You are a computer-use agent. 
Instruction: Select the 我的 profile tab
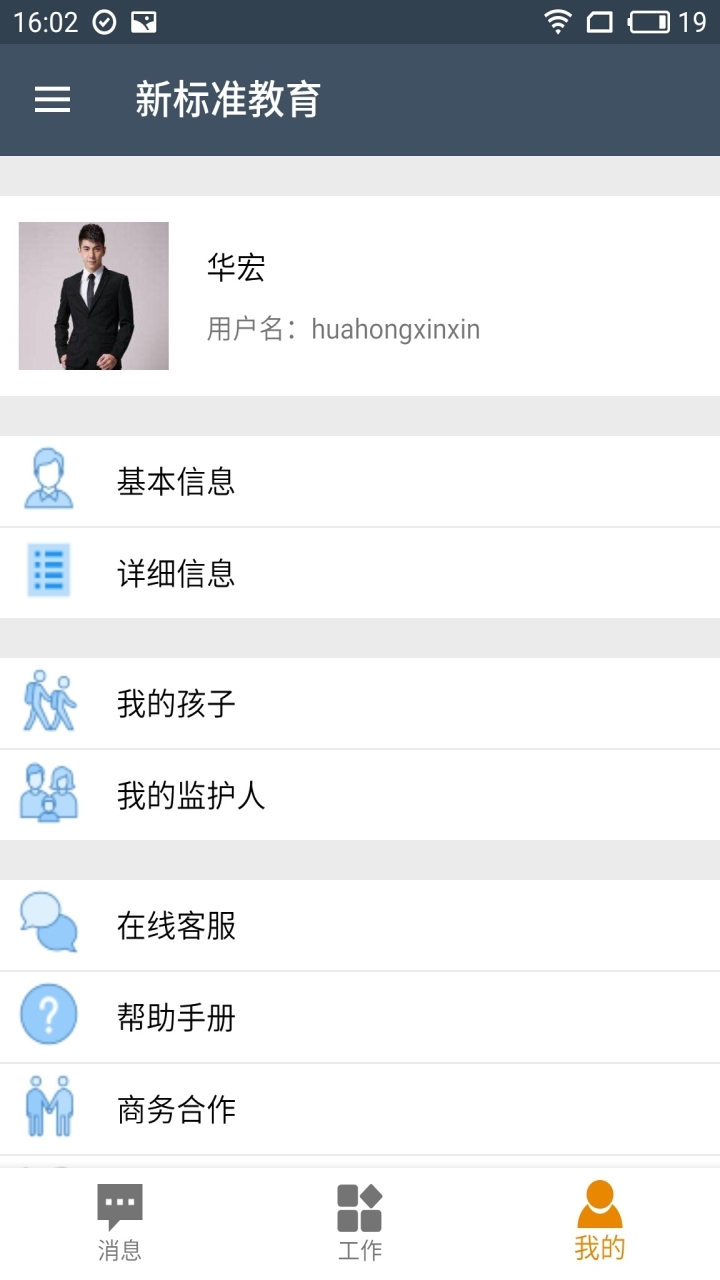tap(600, 1222)
